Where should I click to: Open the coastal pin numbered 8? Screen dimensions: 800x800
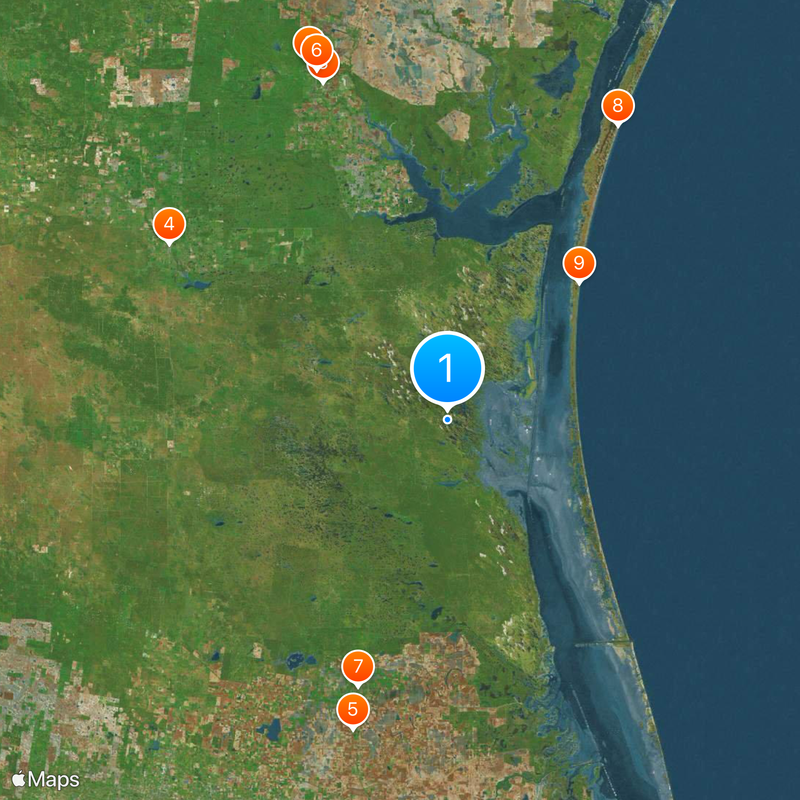point(617,105)
